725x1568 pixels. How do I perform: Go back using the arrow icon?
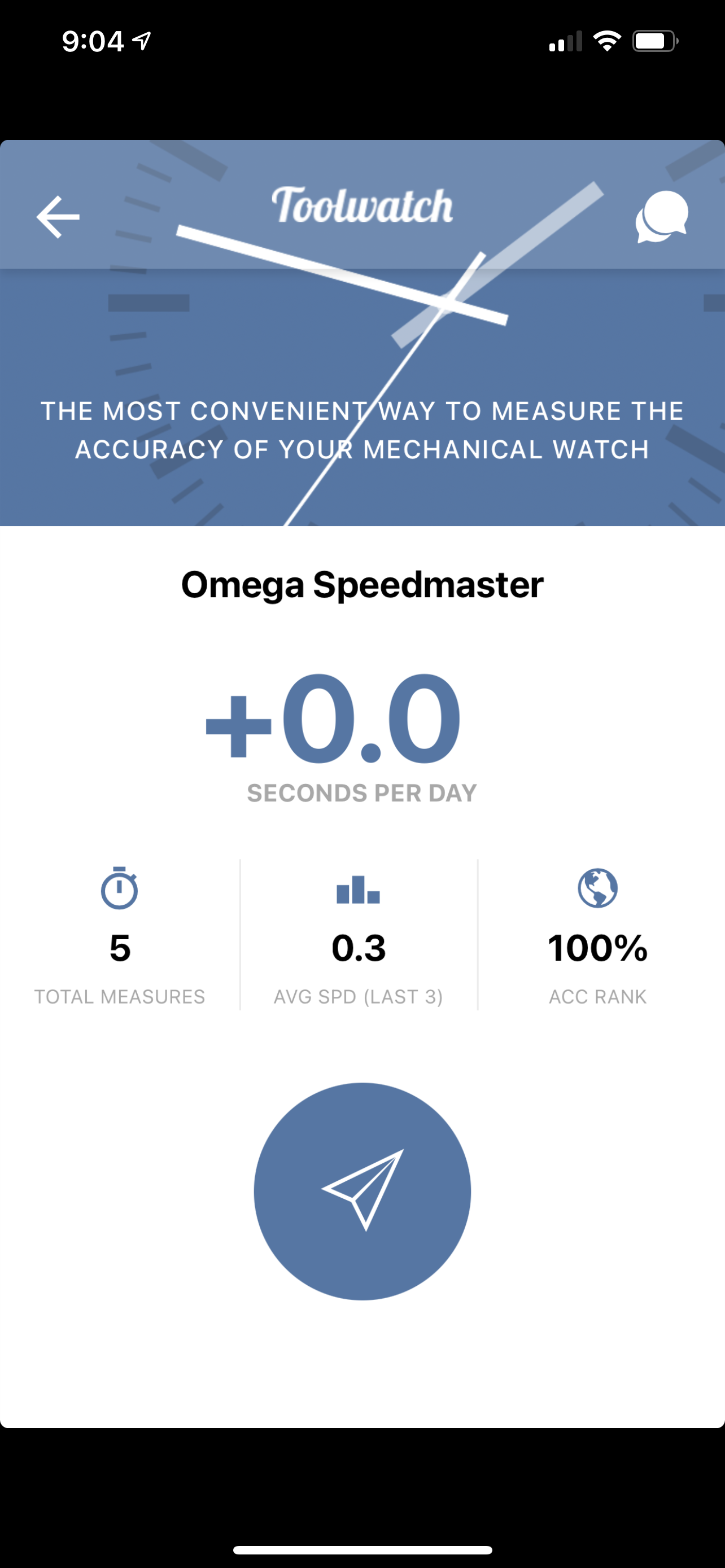[58, 217]
